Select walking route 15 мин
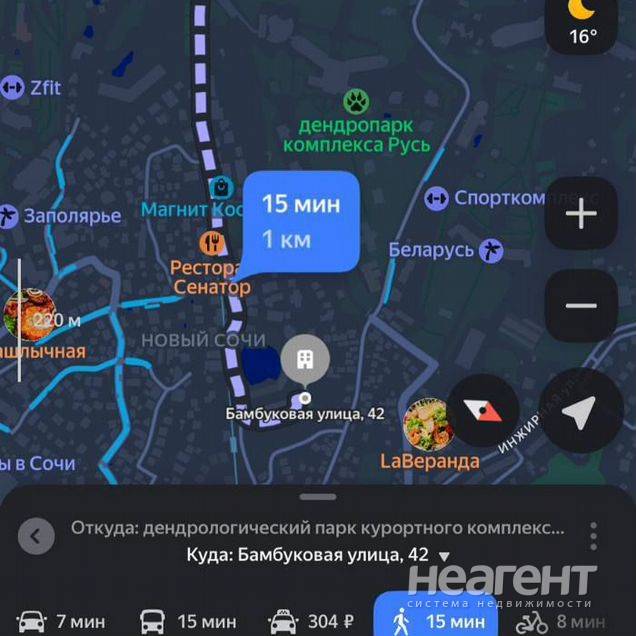Viewport: 636px width, 636px height. coord(434,621)
